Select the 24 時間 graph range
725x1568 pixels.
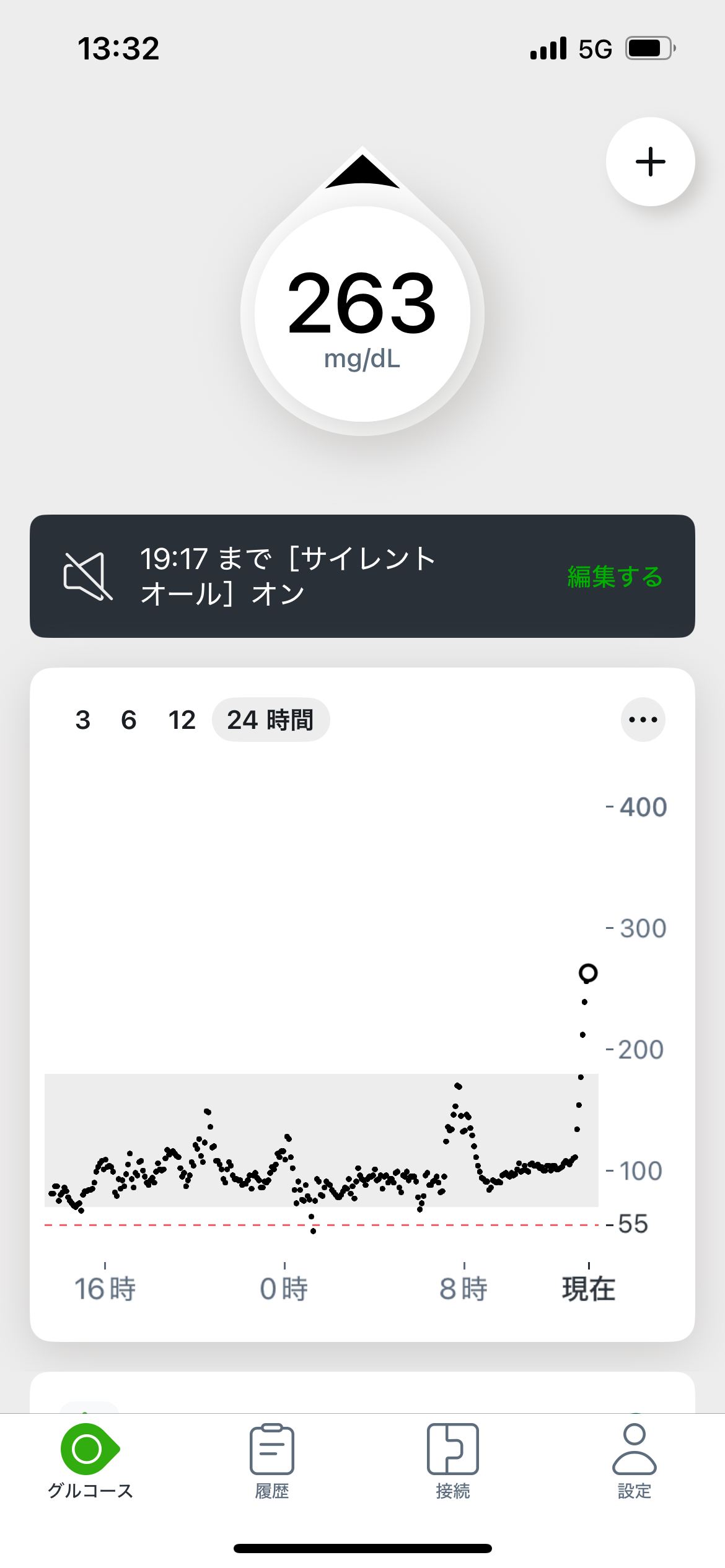pyautogui.click(x=271, y=720)
